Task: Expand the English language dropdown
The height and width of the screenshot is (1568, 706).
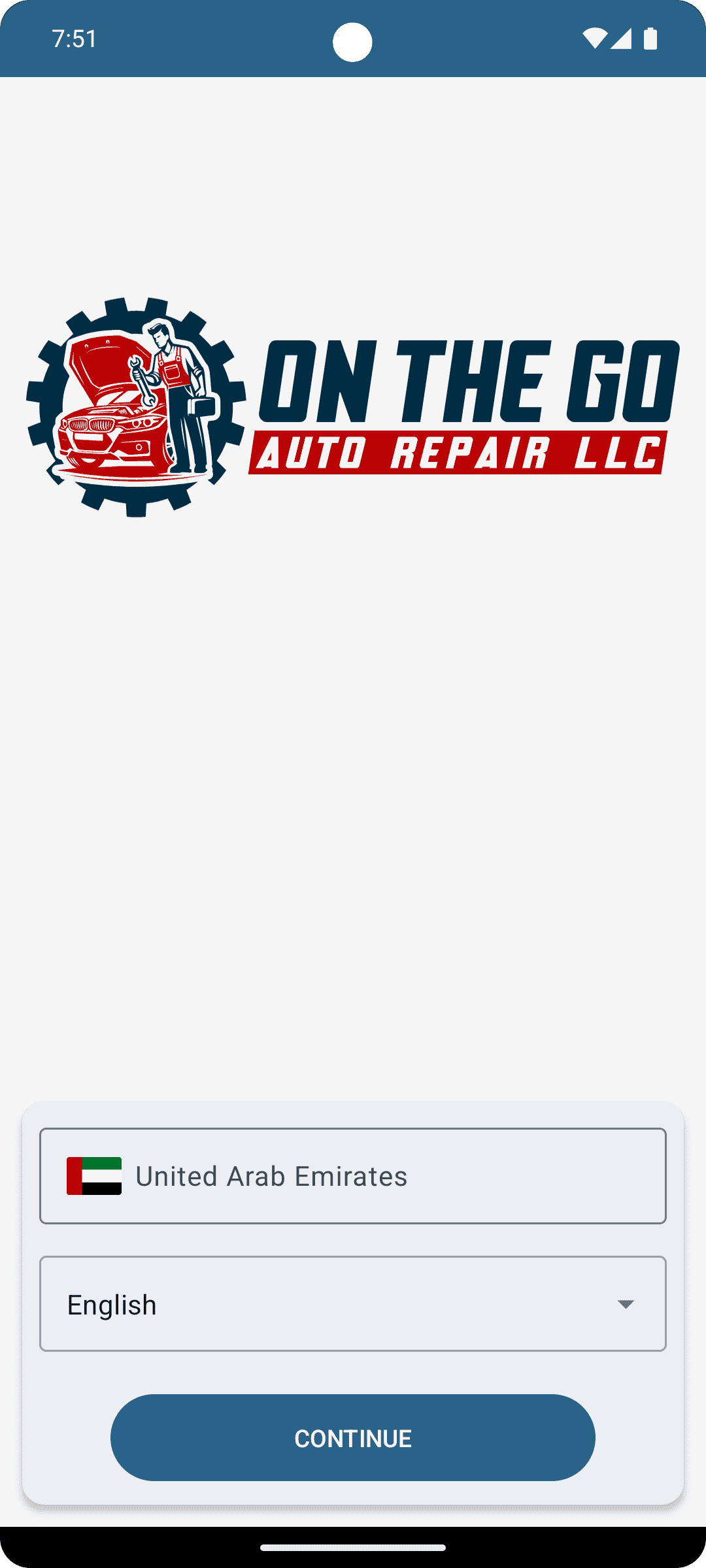Action: (353, 1303)
